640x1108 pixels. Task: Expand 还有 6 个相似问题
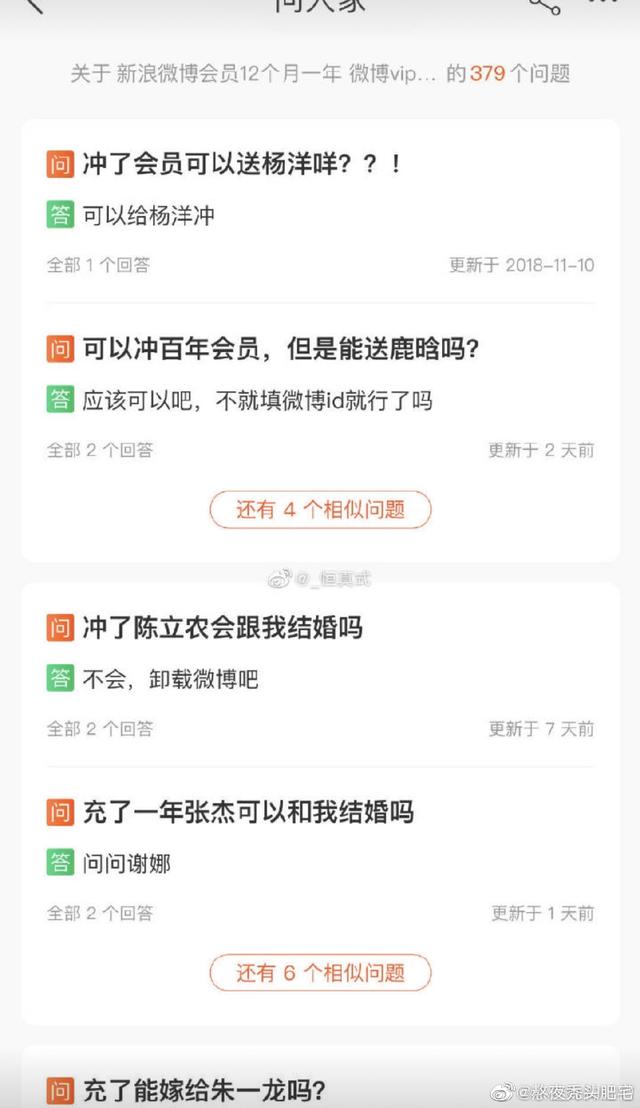point(320,973)
